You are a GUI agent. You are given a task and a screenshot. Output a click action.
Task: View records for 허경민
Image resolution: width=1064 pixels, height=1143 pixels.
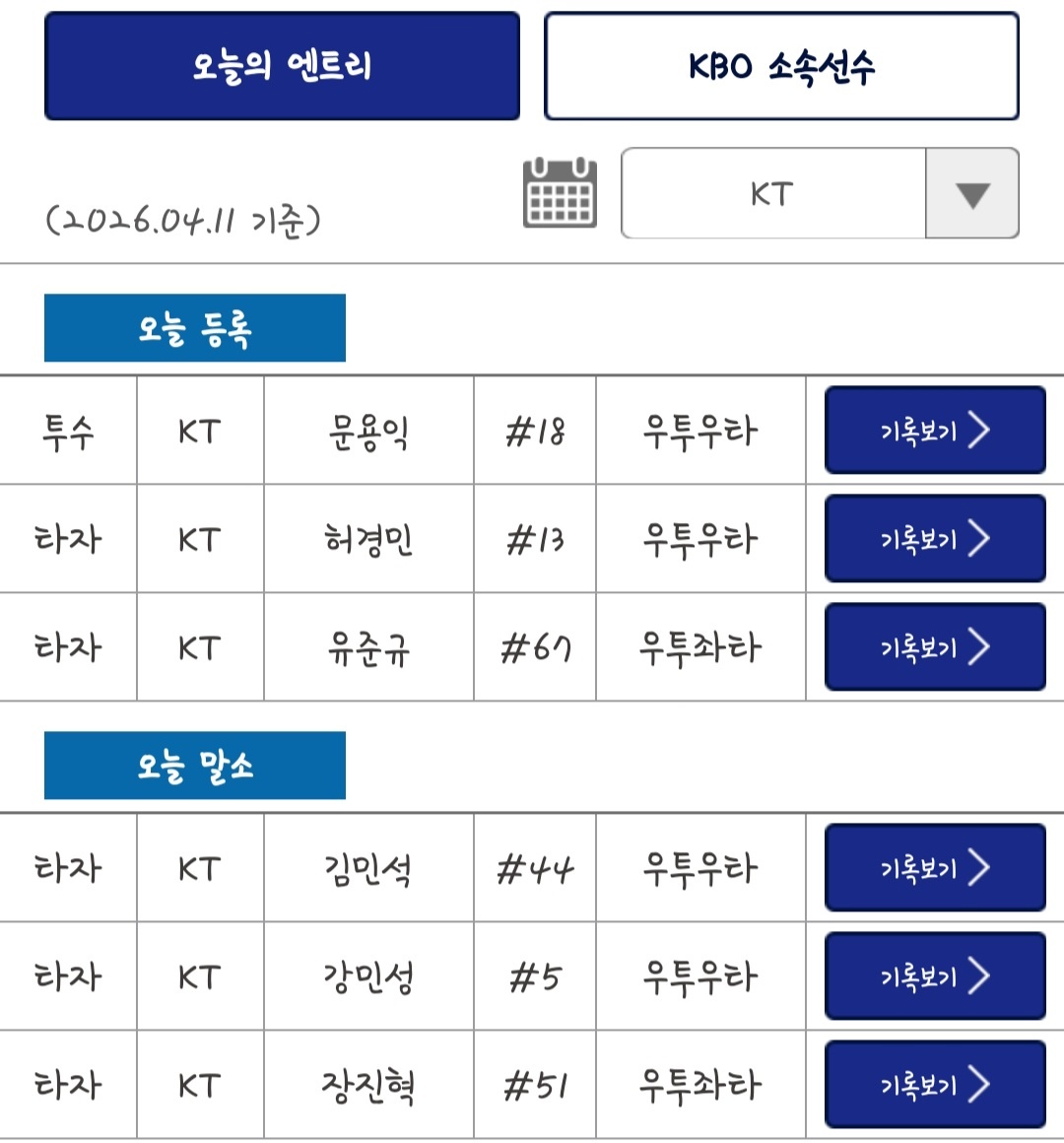point(934,539)
